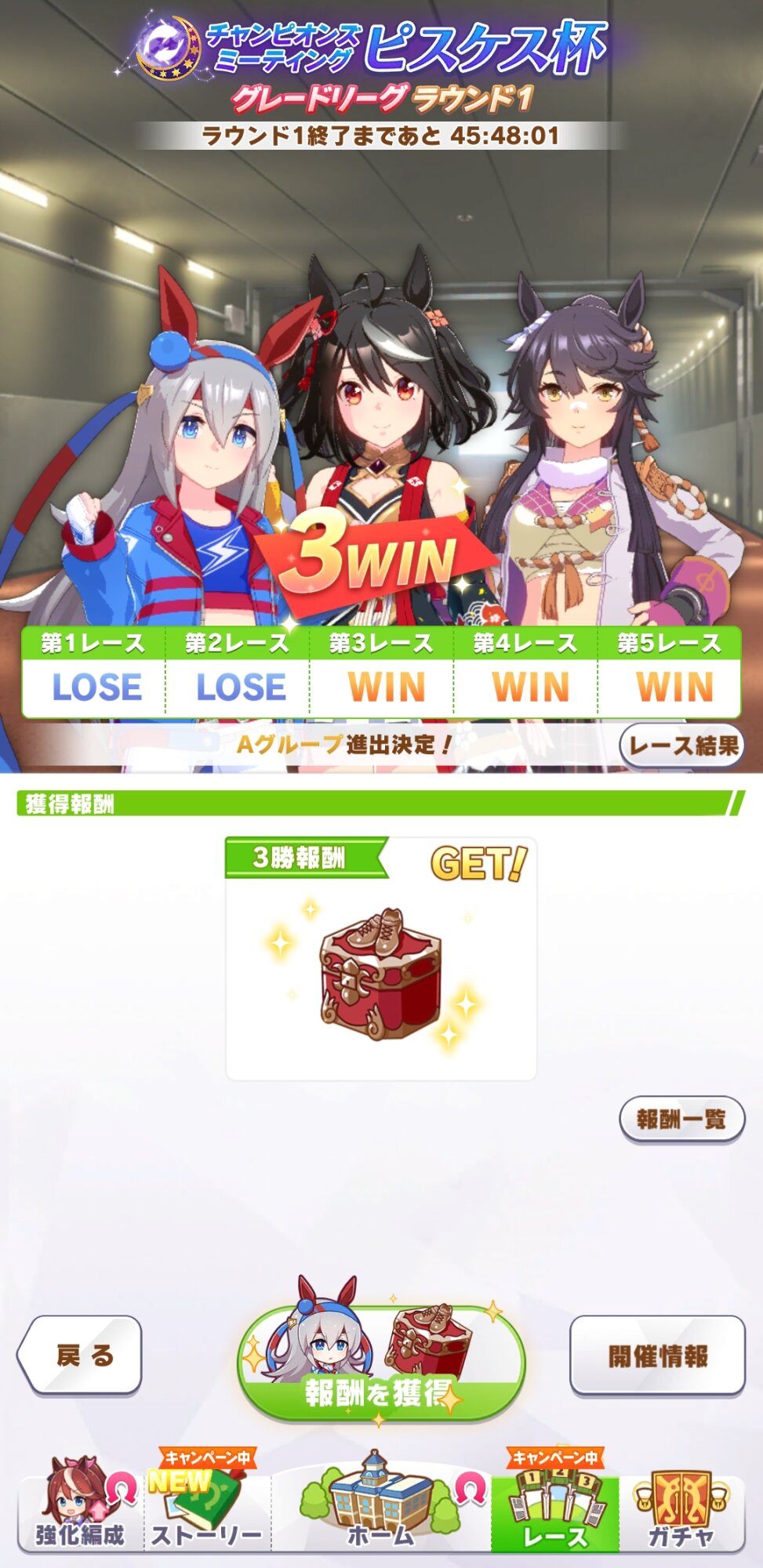Viewport: 763px width, 1568px height.
Task: Tap the 3勝報酬 reward box
Action: (x=381, y=959)
